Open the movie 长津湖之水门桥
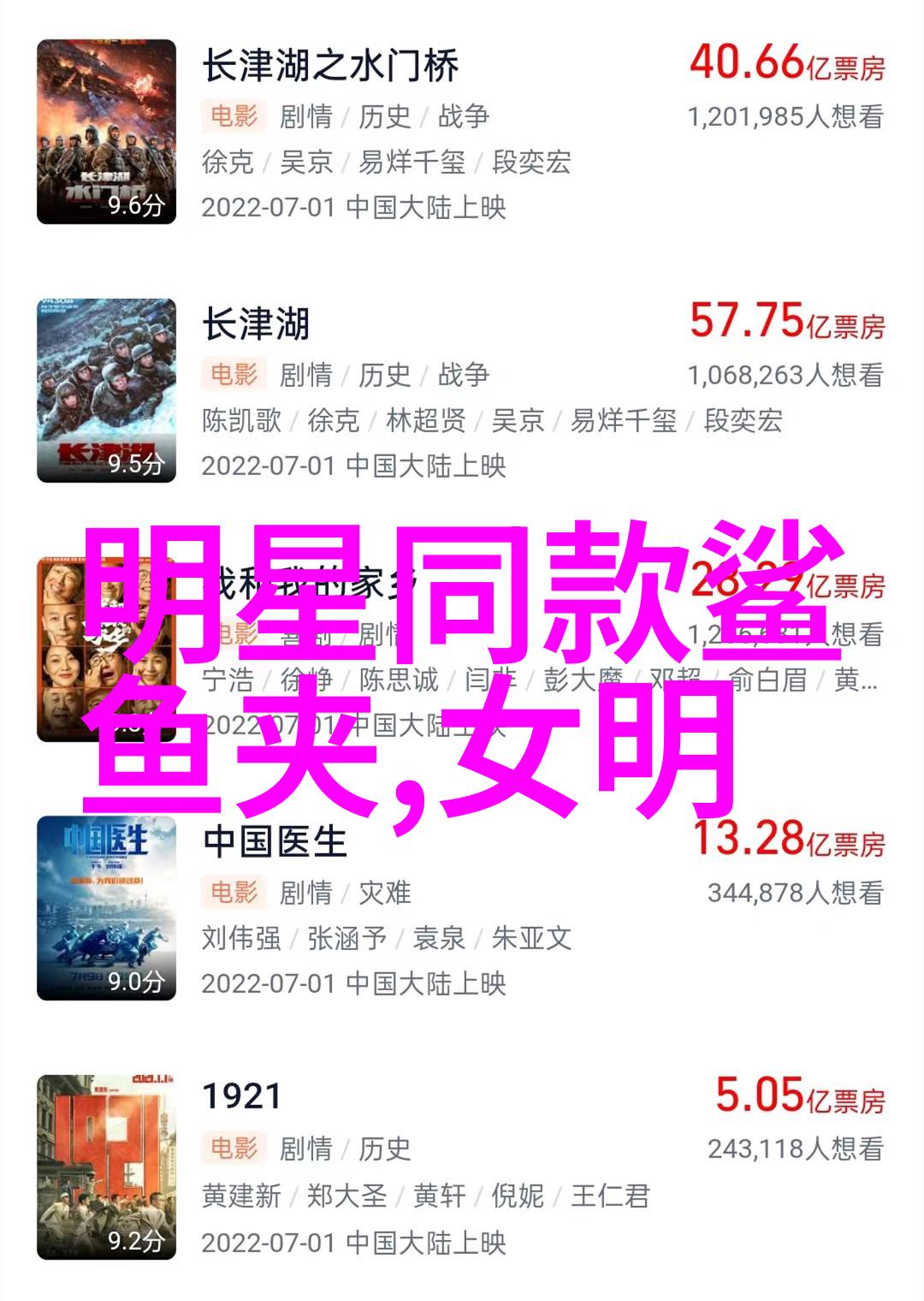The width and height of the screenshot is (924, 1301). coord(330,66)
